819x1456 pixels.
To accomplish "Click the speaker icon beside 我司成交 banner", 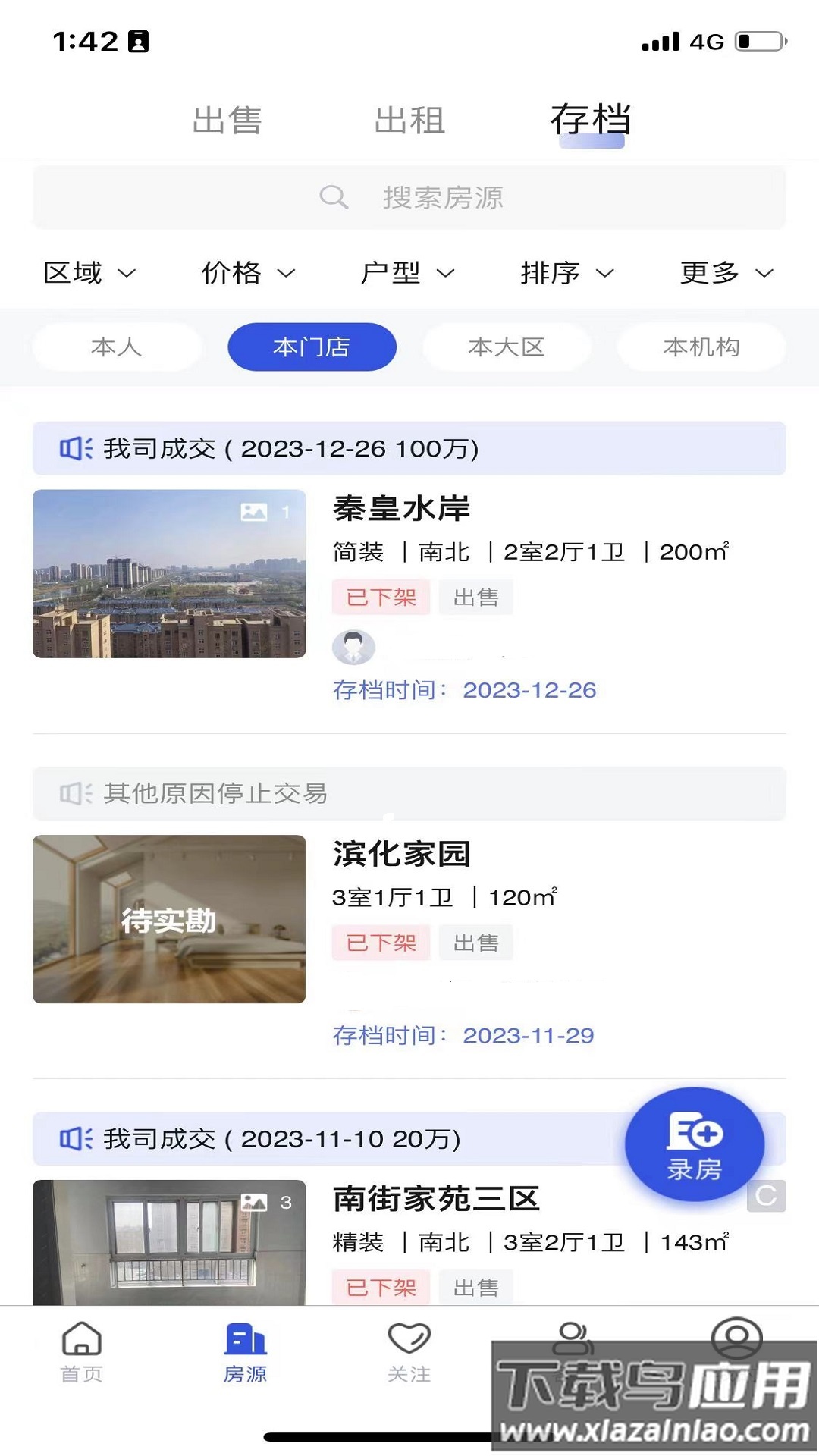I will 75,449.
